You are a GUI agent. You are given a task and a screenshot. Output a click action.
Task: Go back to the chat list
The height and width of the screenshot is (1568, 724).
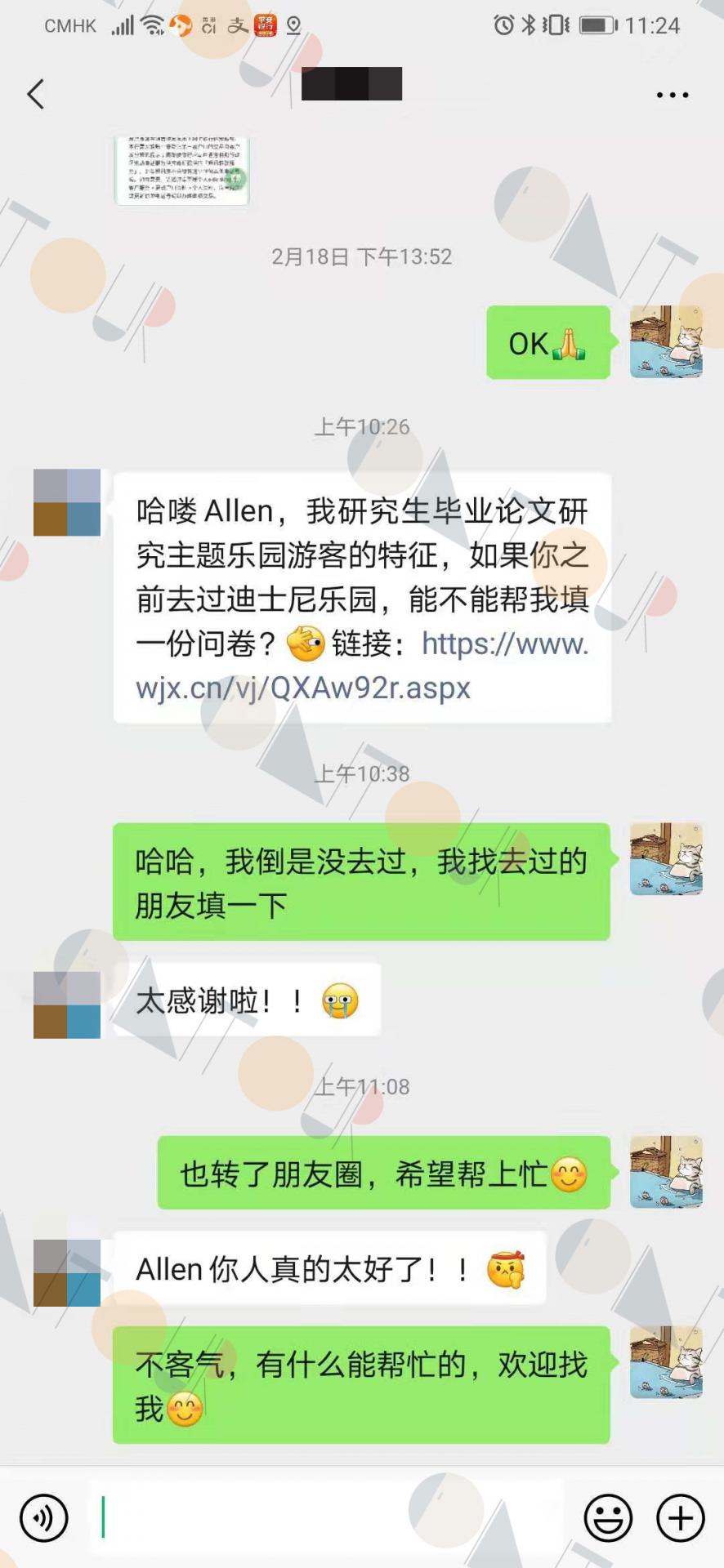(x=35, y=94)
